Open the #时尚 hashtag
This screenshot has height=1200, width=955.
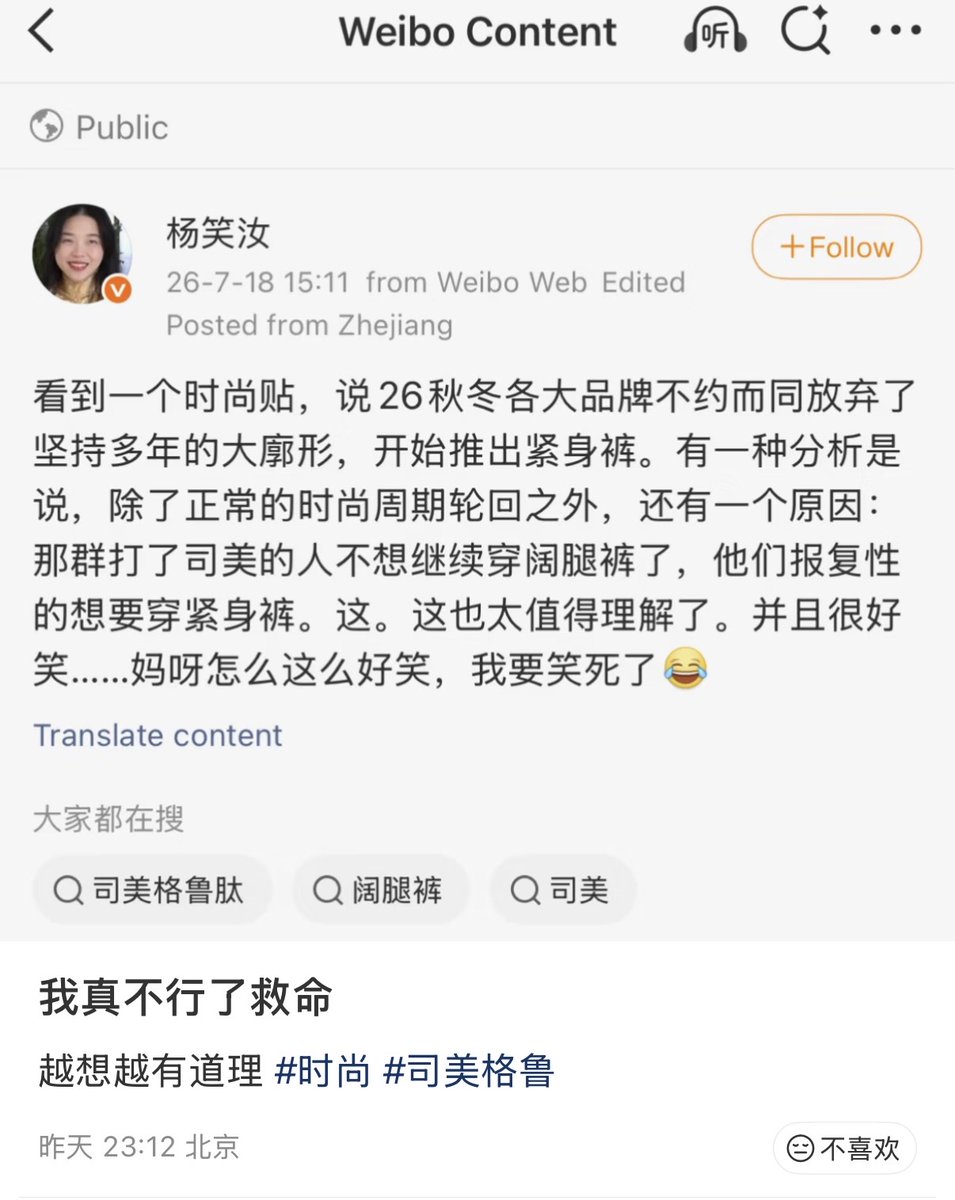323,1072
